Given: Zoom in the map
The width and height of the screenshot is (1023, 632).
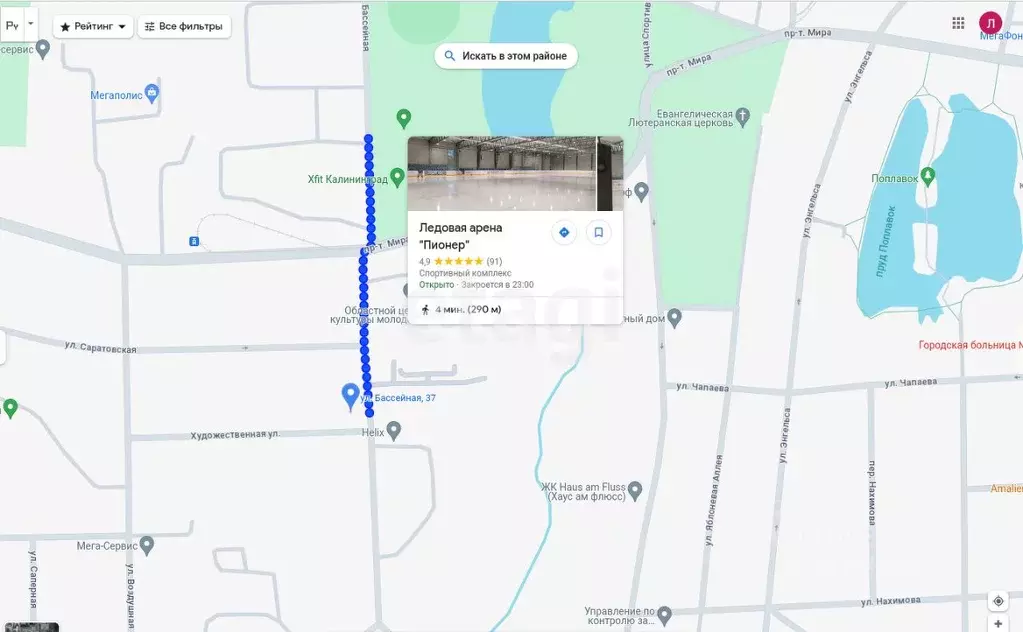Looking at the screenshot, I should pyautogui.click(x=997, y=624).
